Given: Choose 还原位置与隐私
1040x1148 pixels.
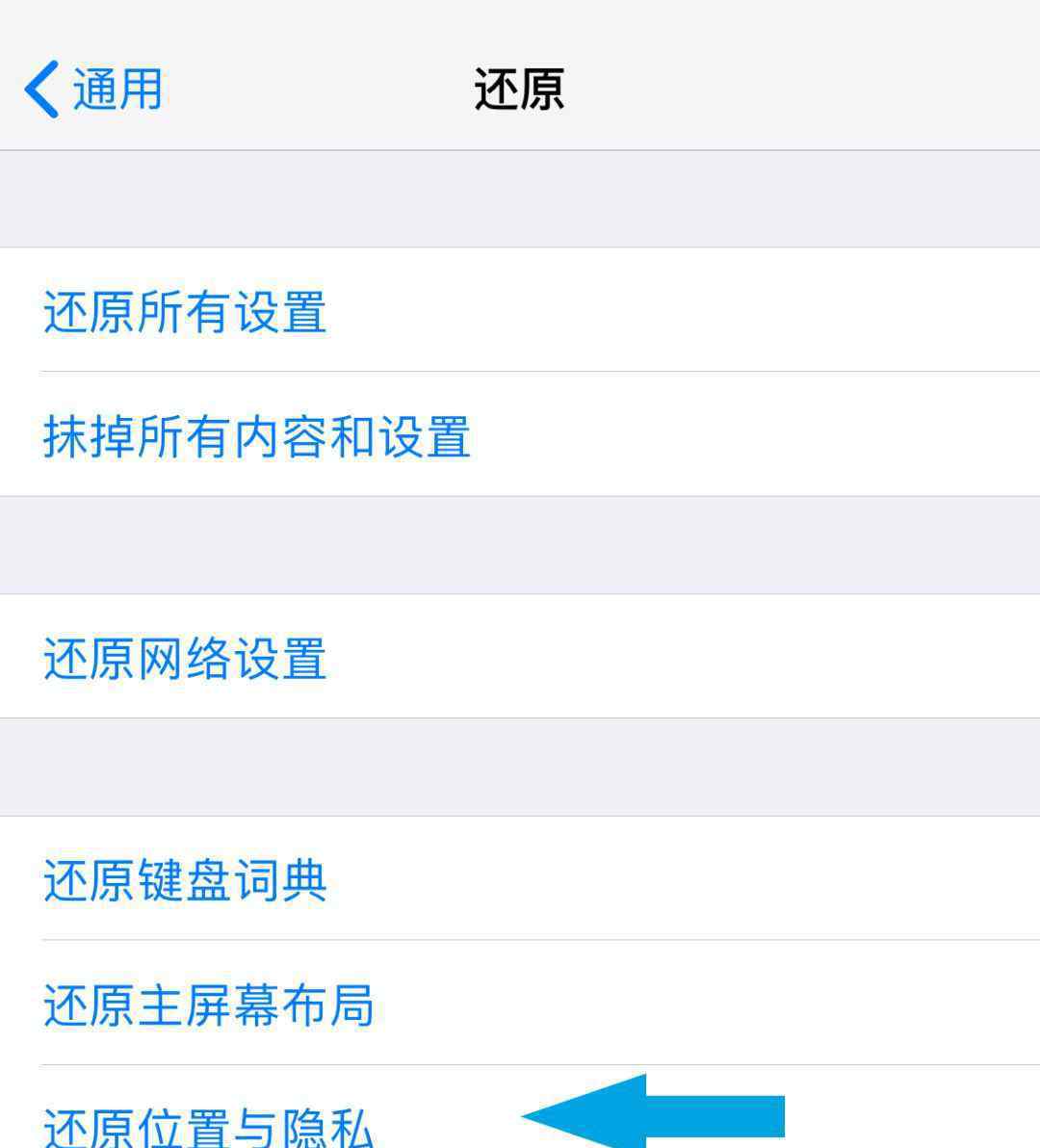Looking at the screenshot, I should (x=208, y=1125).
